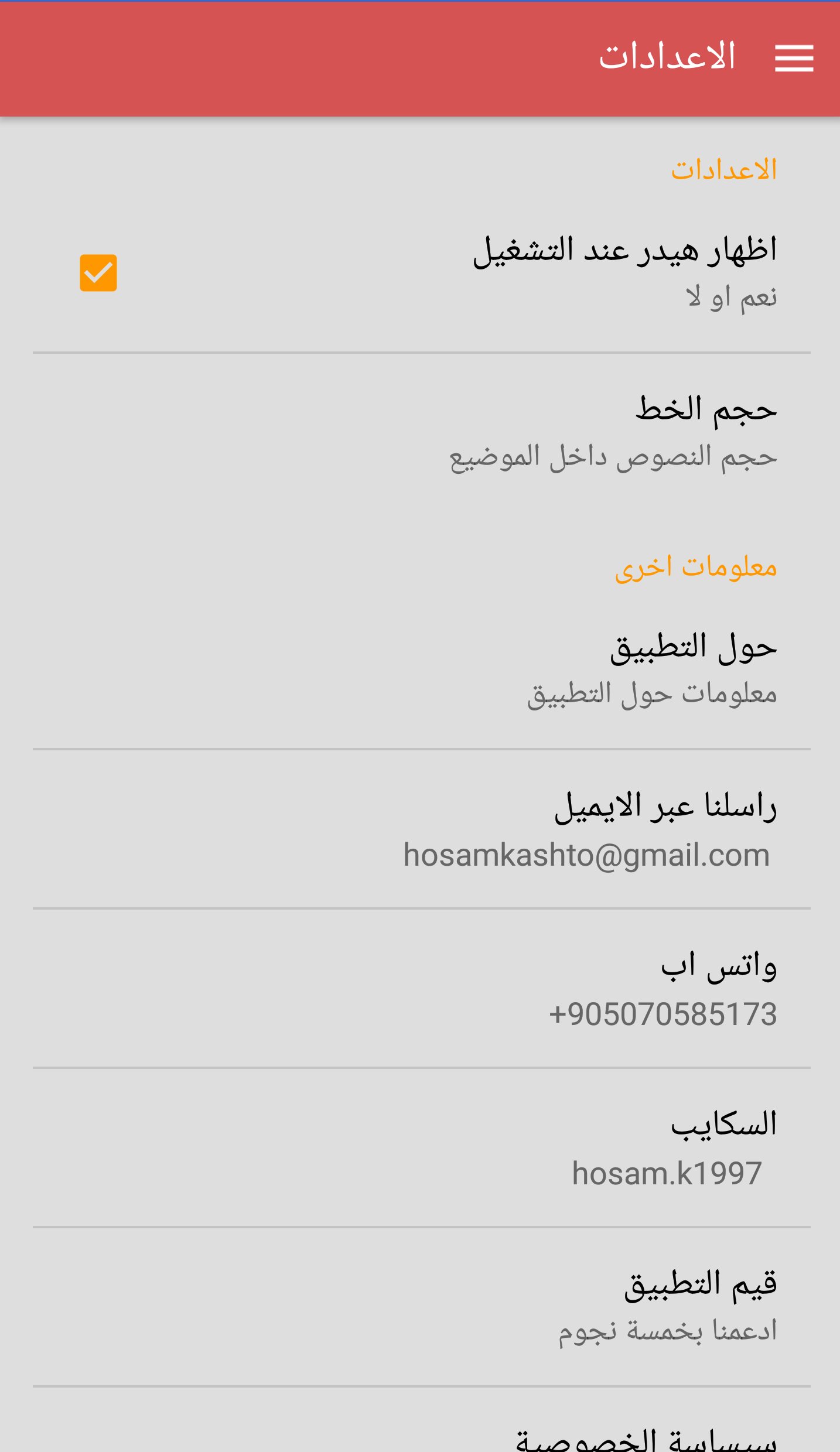Screen dimensions: 840x1452
Task: Open the hamburger drawer menu
Action: [794, 58]
